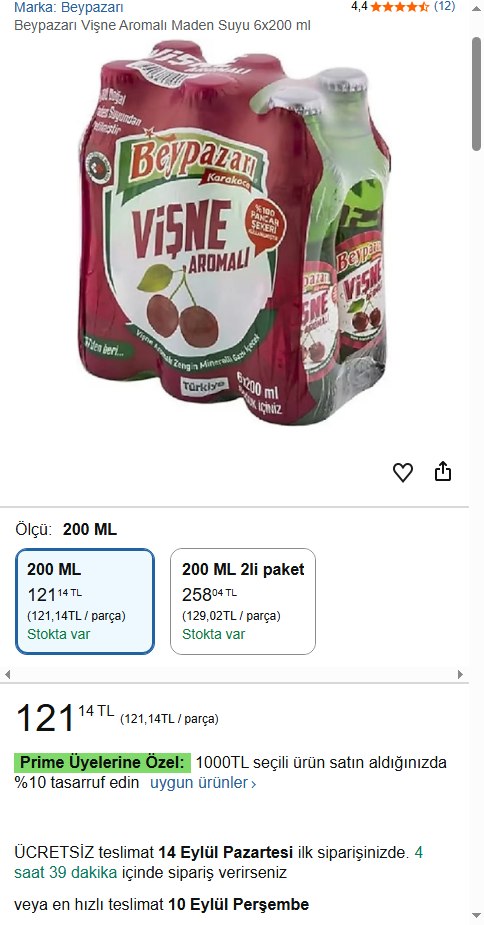Share this product
This screenshot has height=925, width=484.
point(443,471)
